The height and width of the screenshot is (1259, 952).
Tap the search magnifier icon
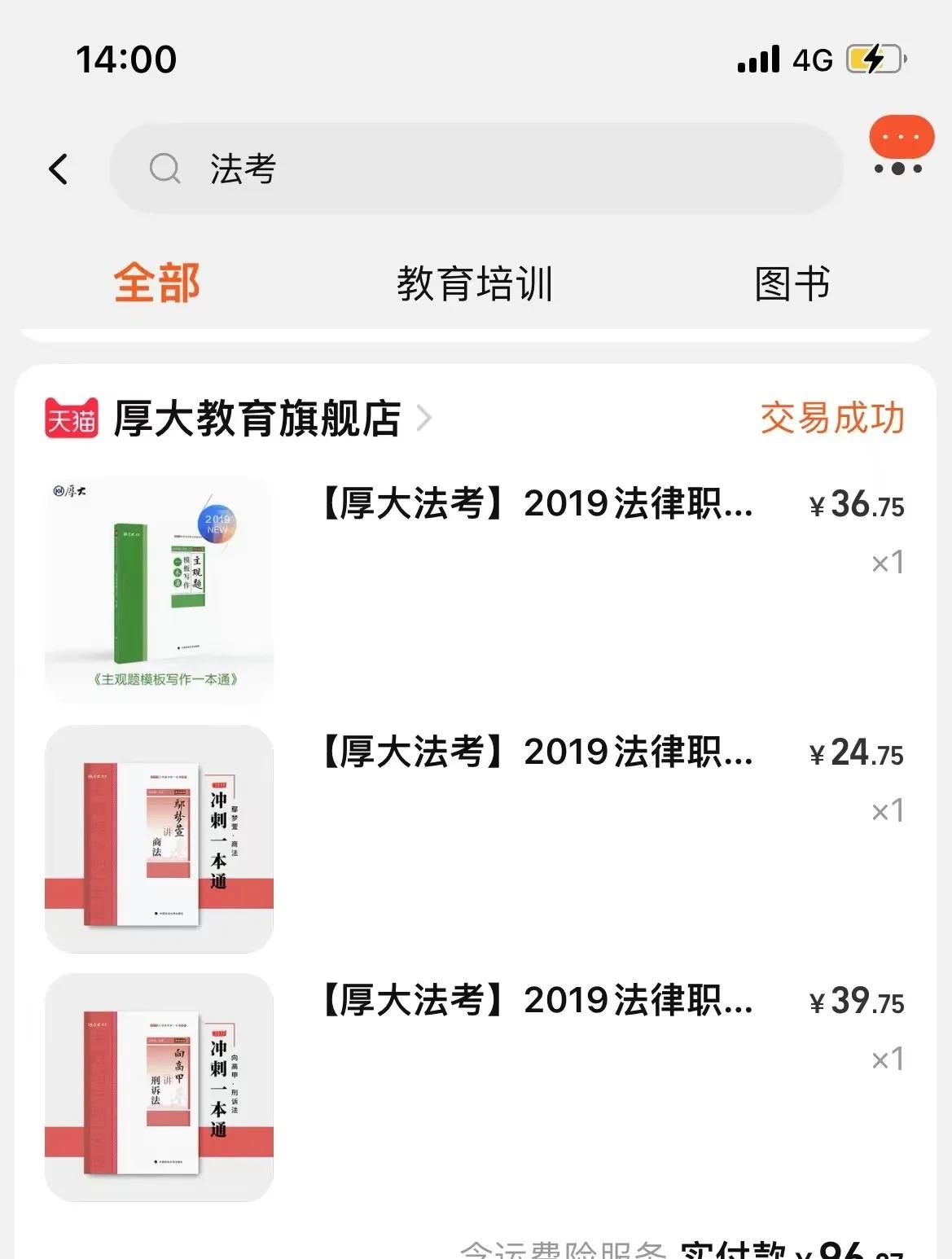(x=165, y=169)
